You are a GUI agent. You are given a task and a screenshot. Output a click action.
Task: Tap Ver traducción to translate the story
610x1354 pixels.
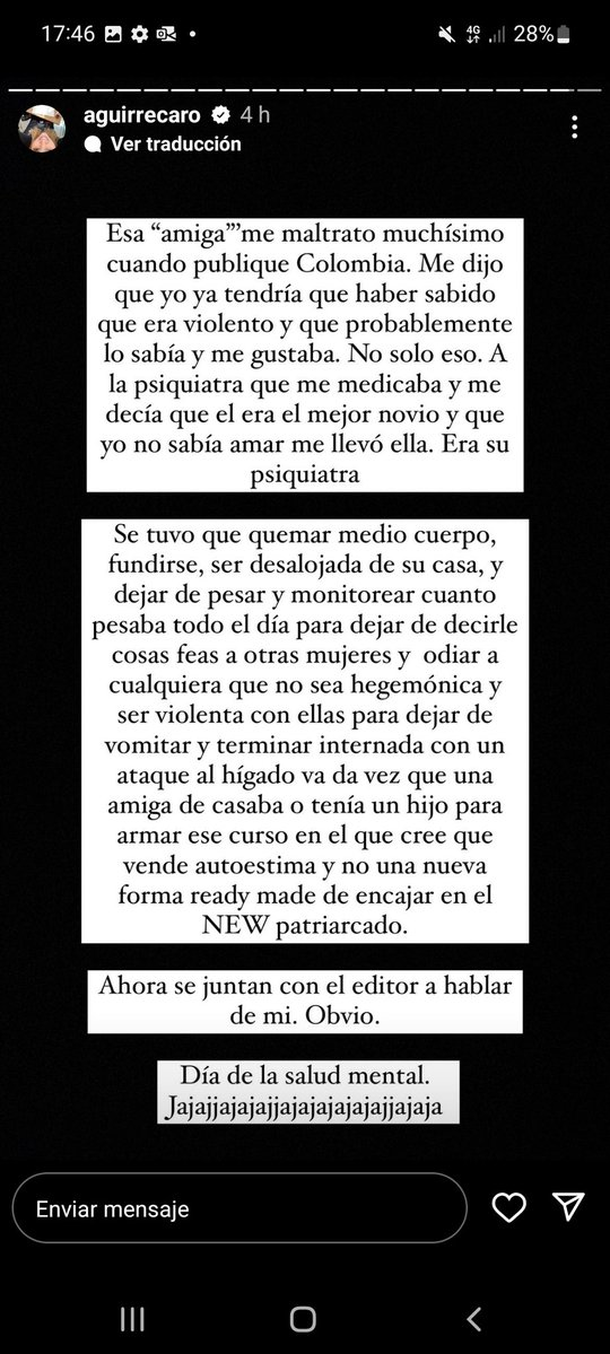(x=175, y=144)
